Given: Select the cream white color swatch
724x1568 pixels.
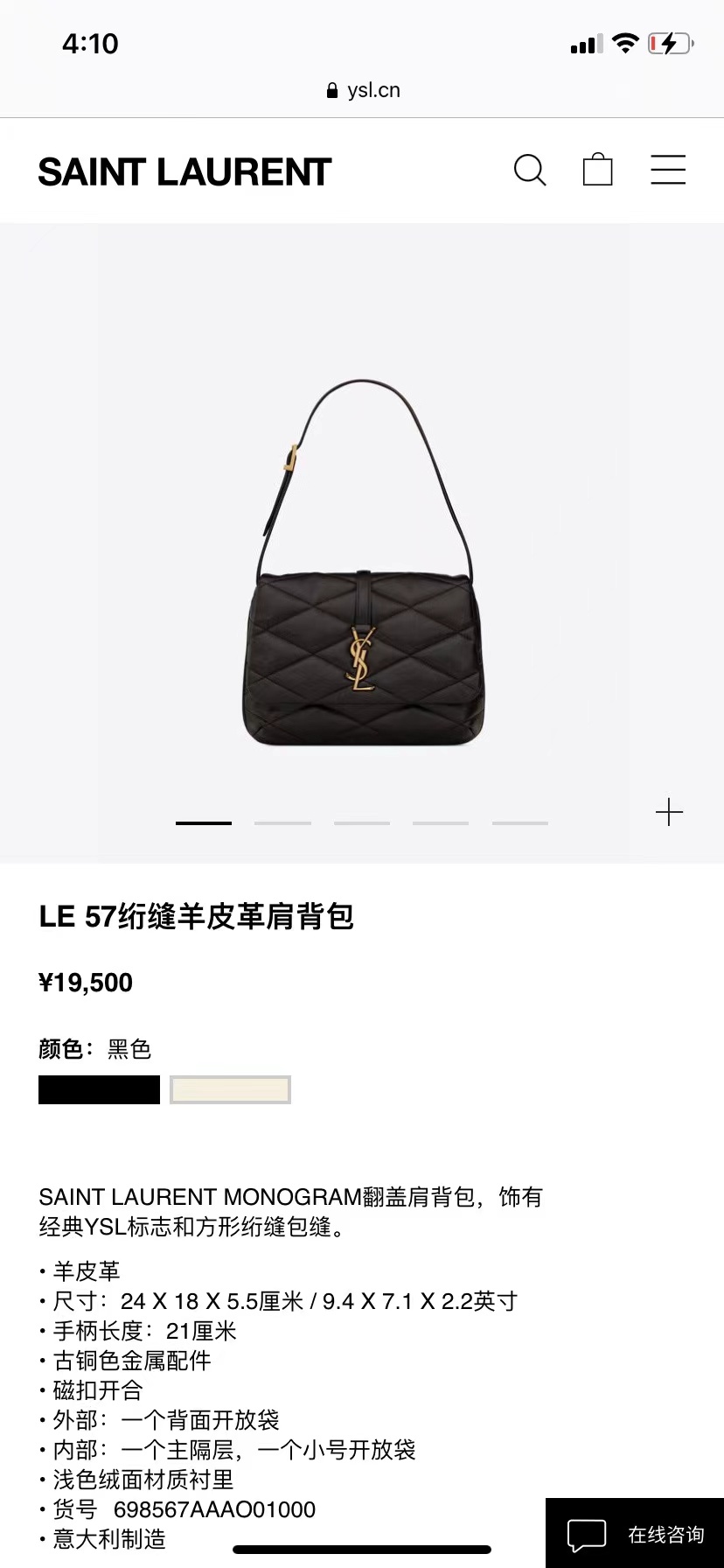Looking at the screenshot, I should coord(230,1089).
